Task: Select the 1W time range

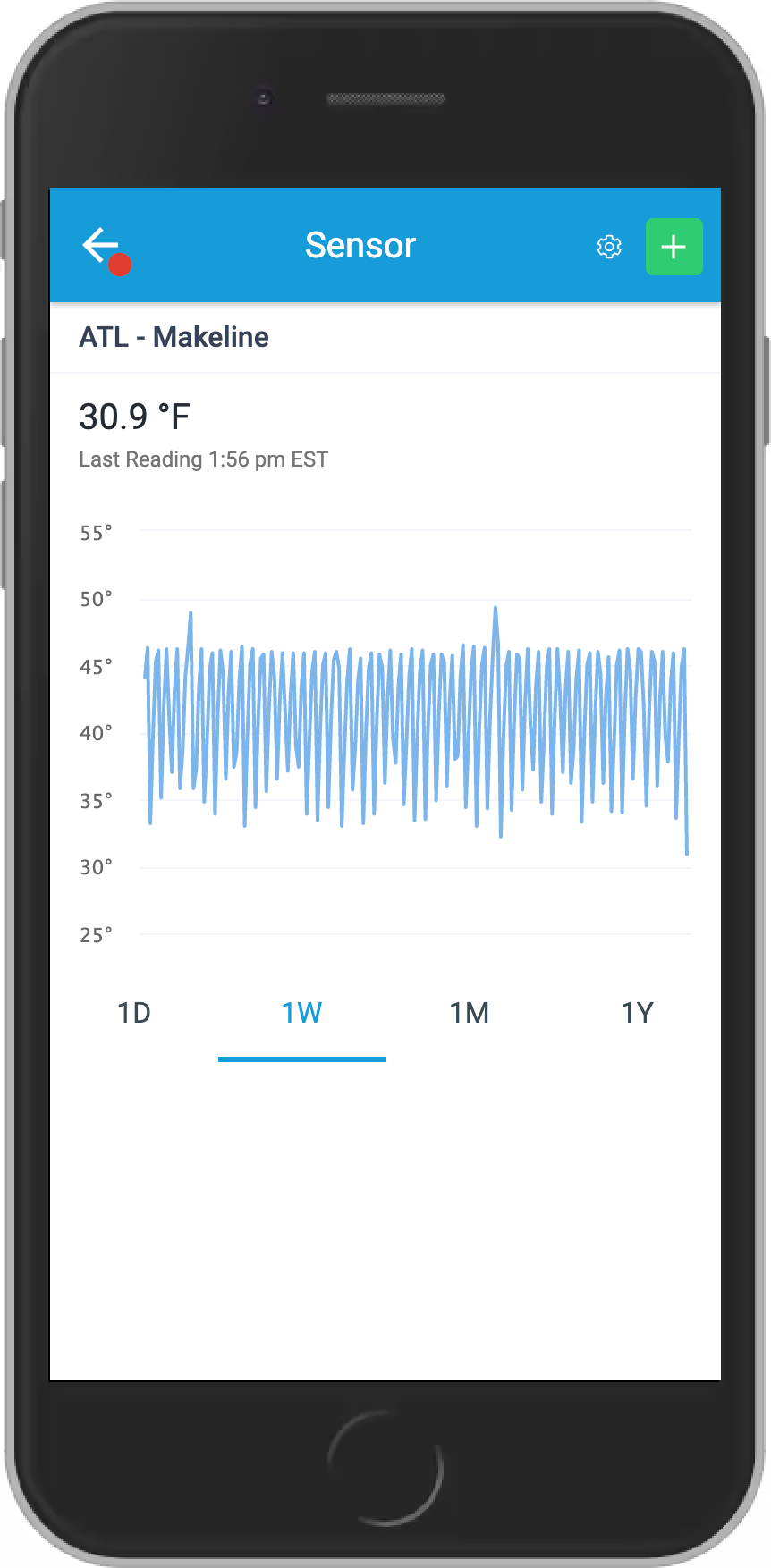Action: click(302, 1013)
